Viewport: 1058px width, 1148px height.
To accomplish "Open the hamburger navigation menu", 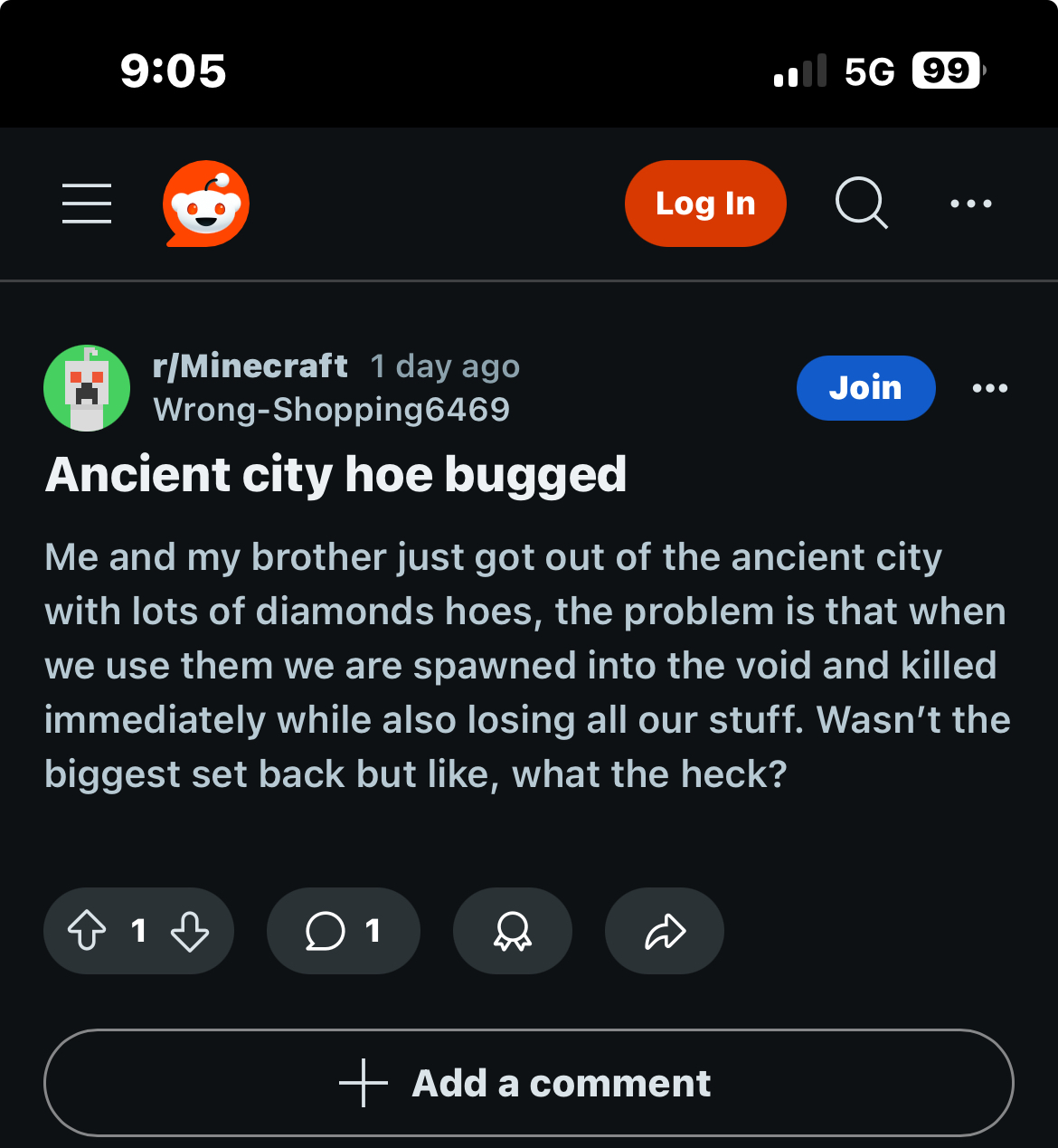I will (x=87, y=204).
